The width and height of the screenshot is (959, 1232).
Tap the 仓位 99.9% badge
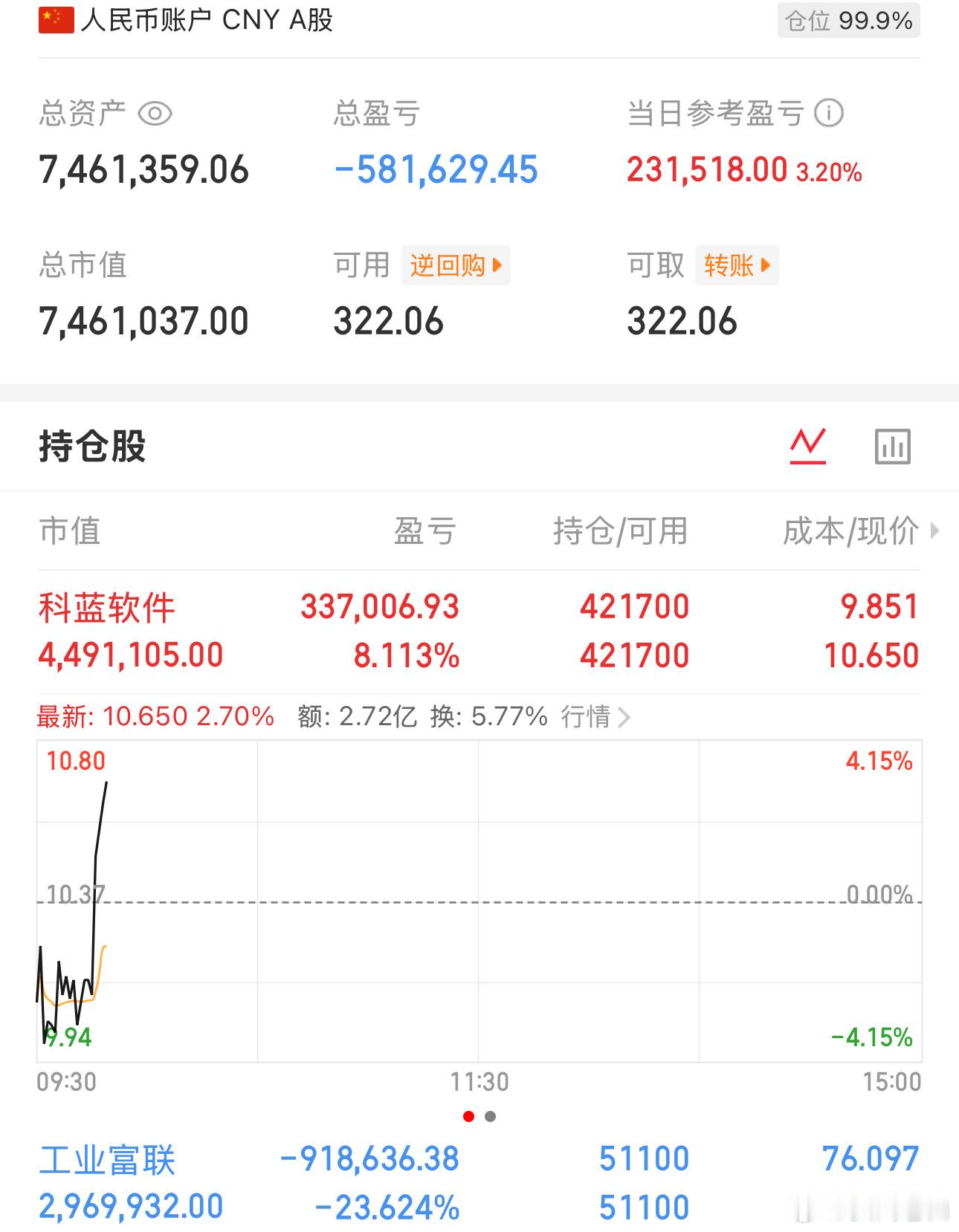[849, 20]
